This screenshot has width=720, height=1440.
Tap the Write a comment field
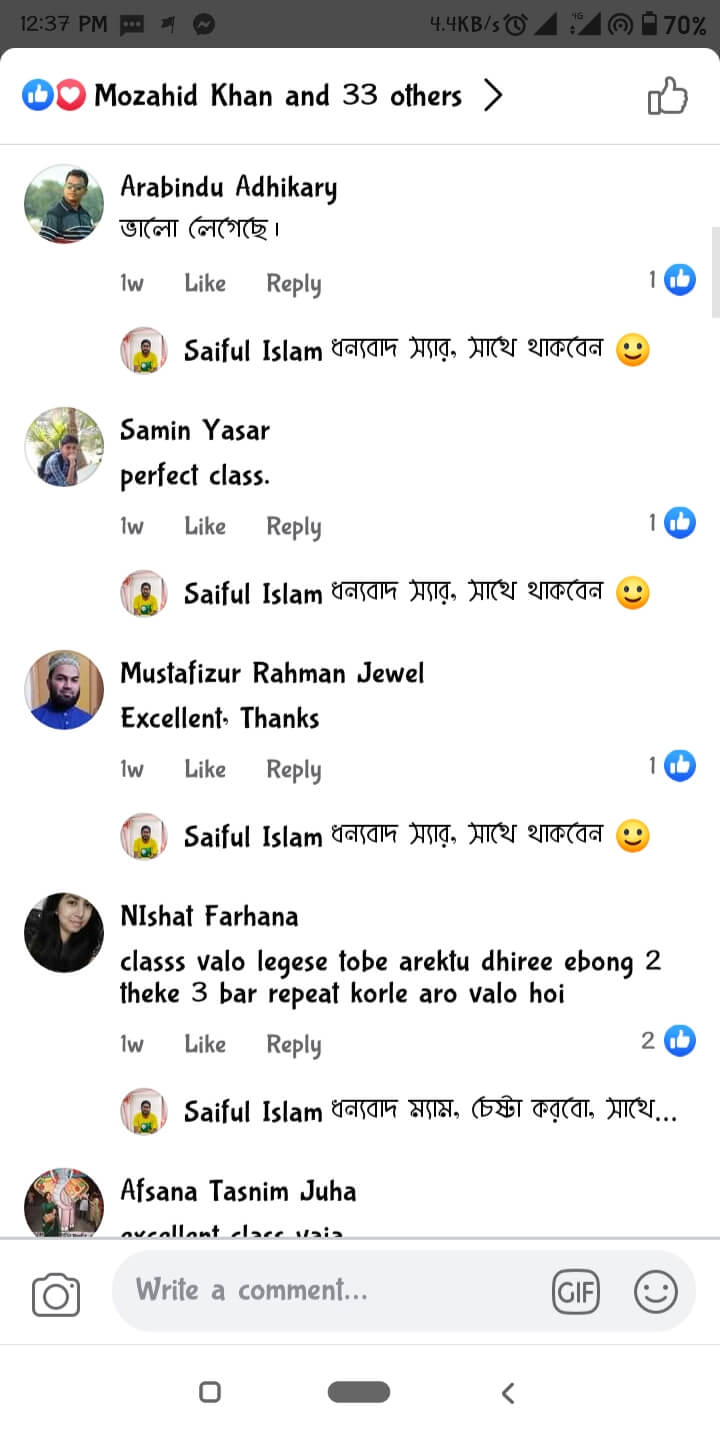[330, 1291]
